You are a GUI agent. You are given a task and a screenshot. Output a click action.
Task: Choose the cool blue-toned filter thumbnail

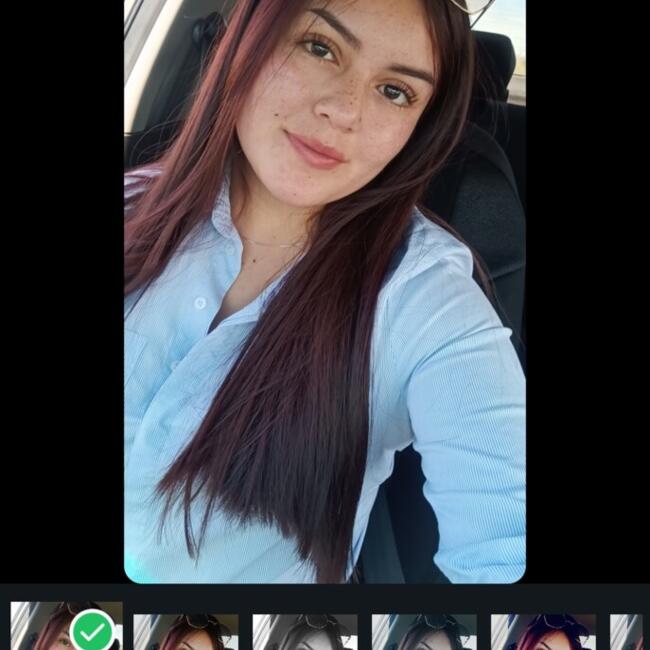424,631
